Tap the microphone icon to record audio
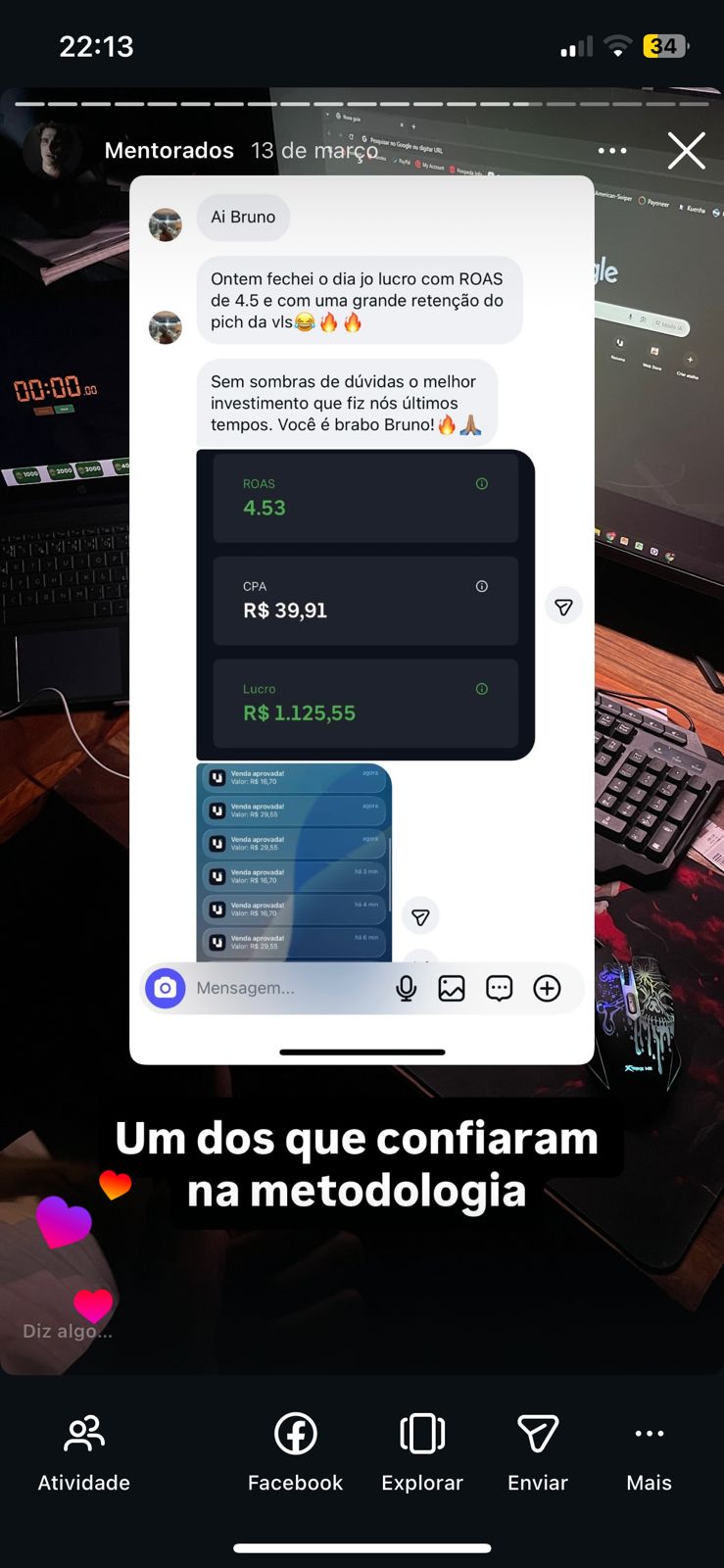The width and height of the screenshot is (724, 1568). pos(406,988)
